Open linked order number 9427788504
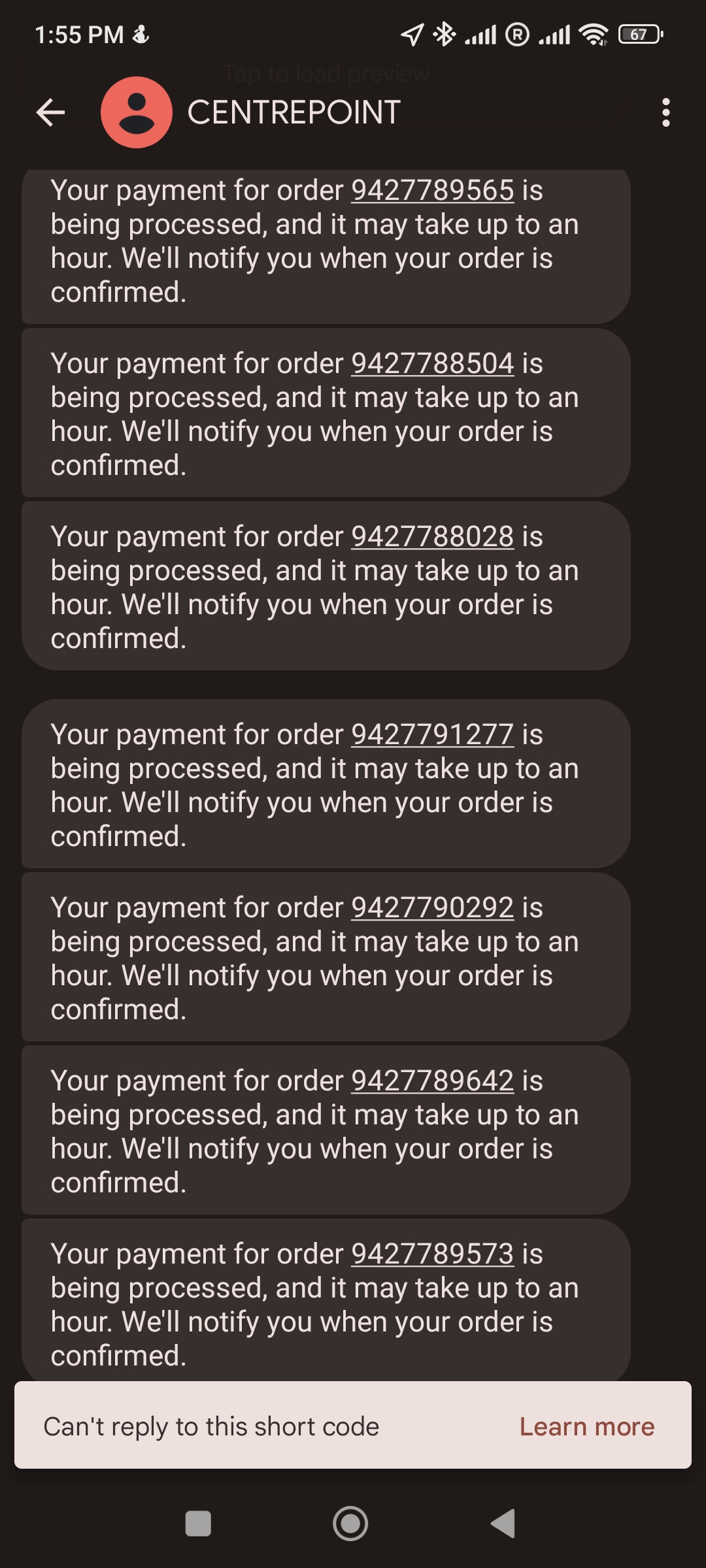Image resolution: width=706 pixels, height=1568 pixels. click(x=432, y=364)
